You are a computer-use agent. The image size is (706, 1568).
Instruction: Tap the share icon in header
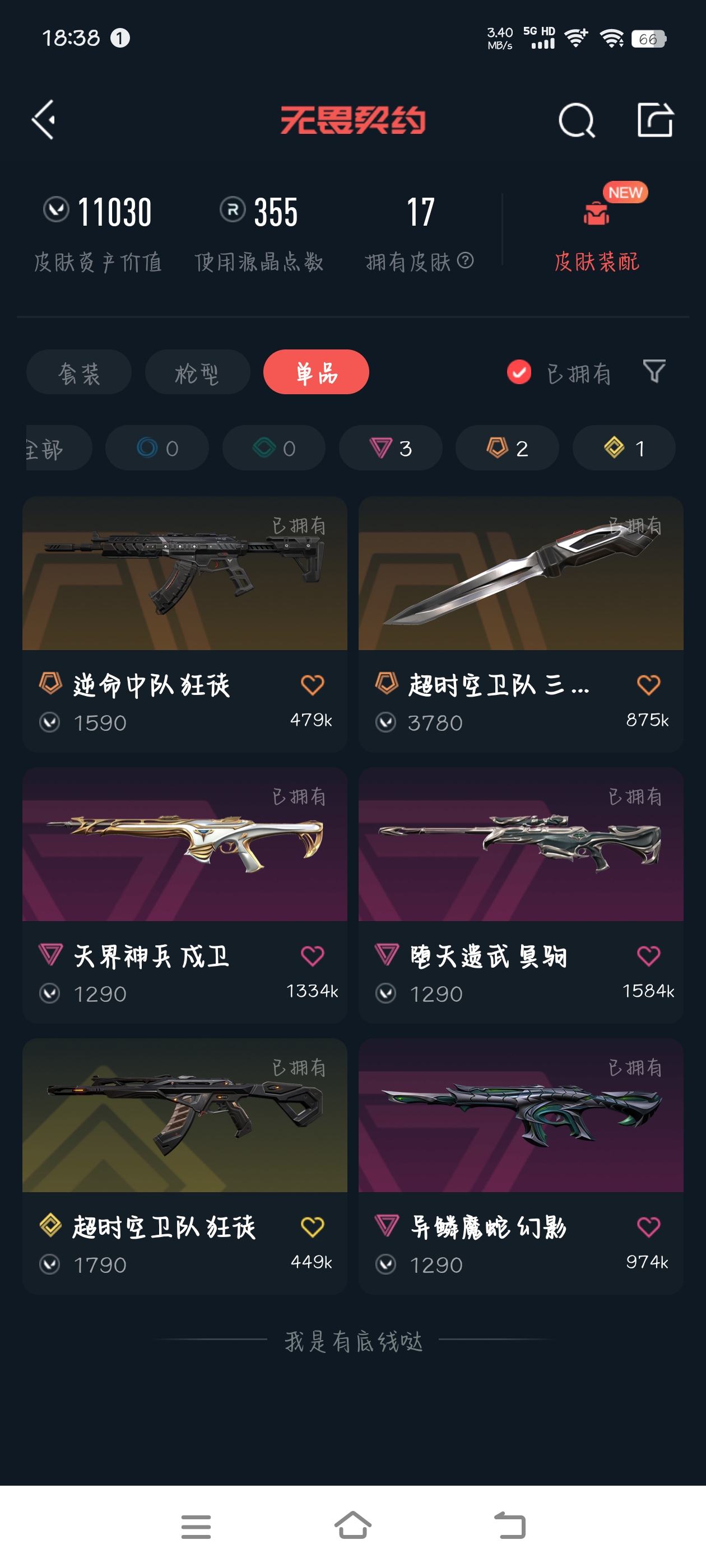(655, 119)
